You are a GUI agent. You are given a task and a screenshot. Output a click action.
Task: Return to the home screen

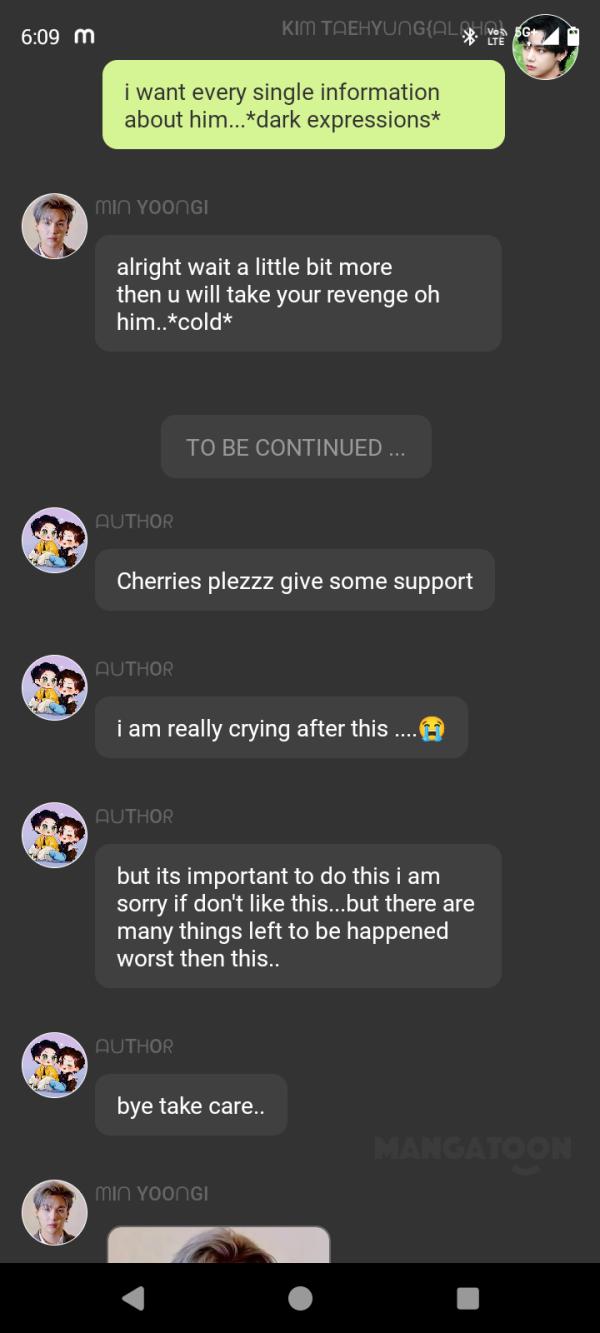point(300,1297)
